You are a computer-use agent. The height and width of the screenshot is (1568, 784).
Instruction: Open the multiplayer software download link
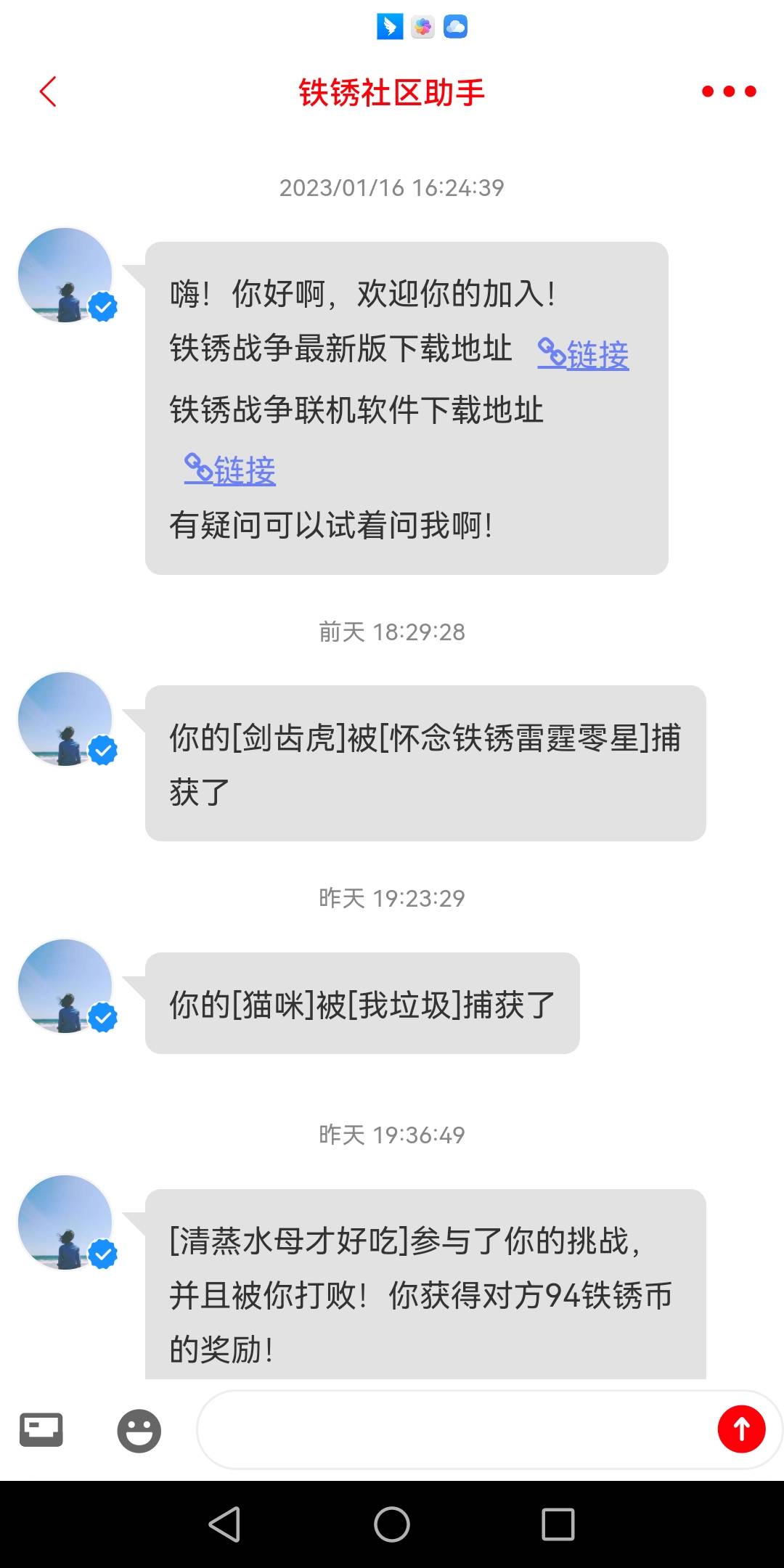(230, 470)
